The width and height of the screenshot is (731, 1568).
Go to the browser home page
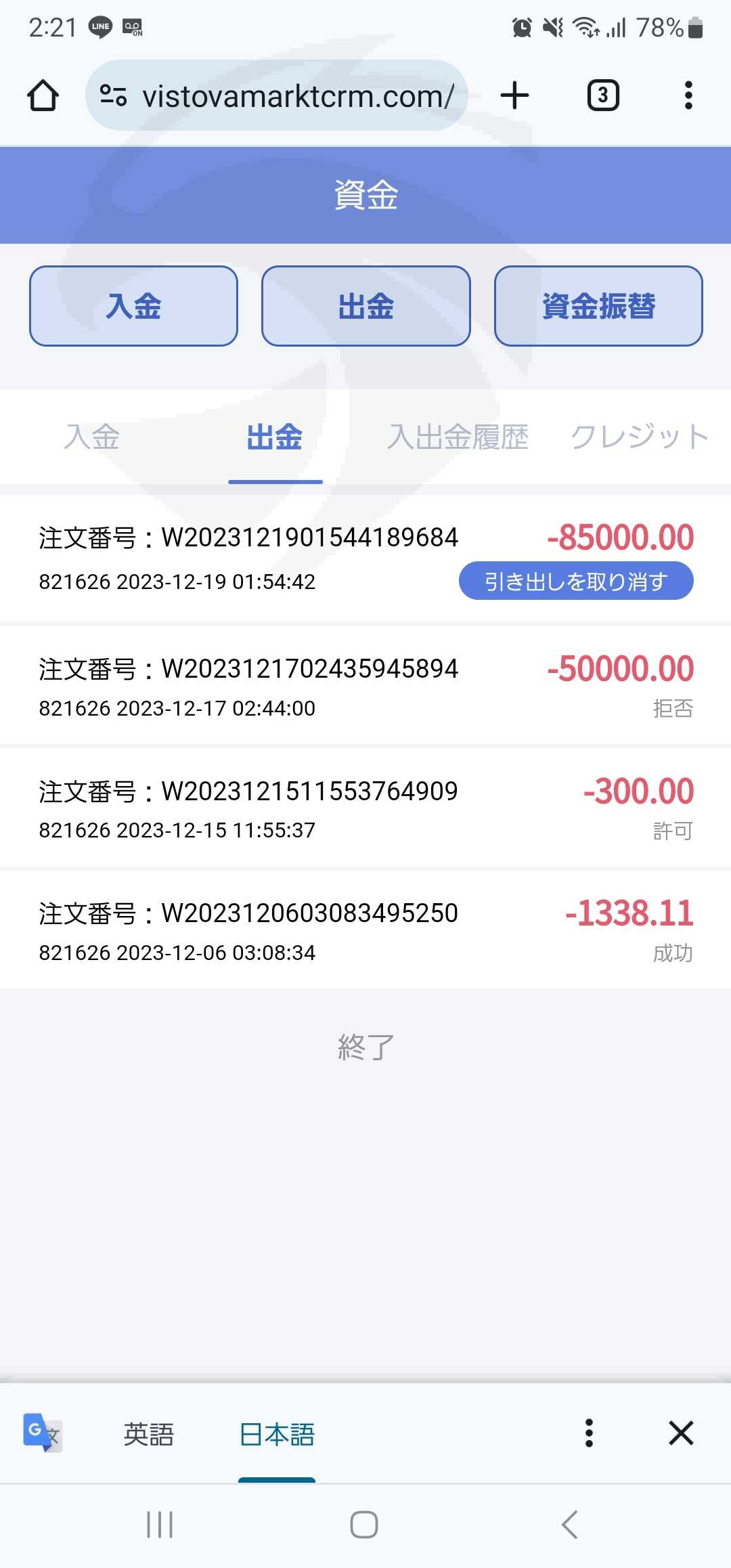[x=43, y=95]
